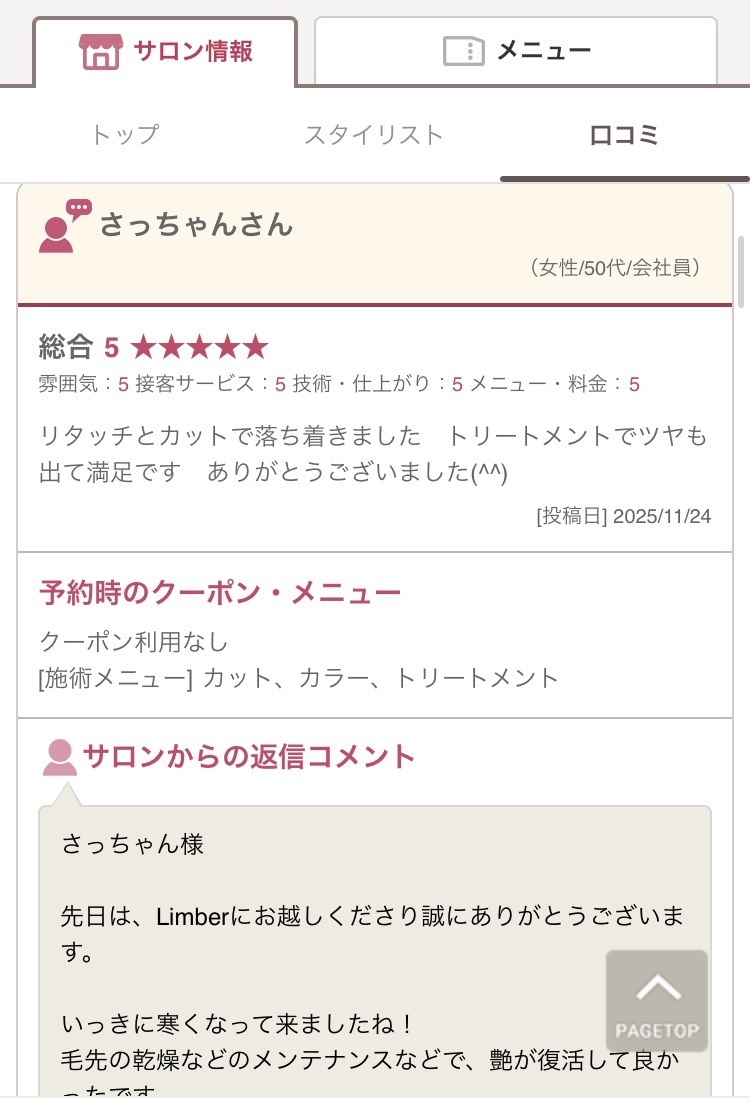
Task: Select the トップ sub-tab
Action: click(125, 135)
